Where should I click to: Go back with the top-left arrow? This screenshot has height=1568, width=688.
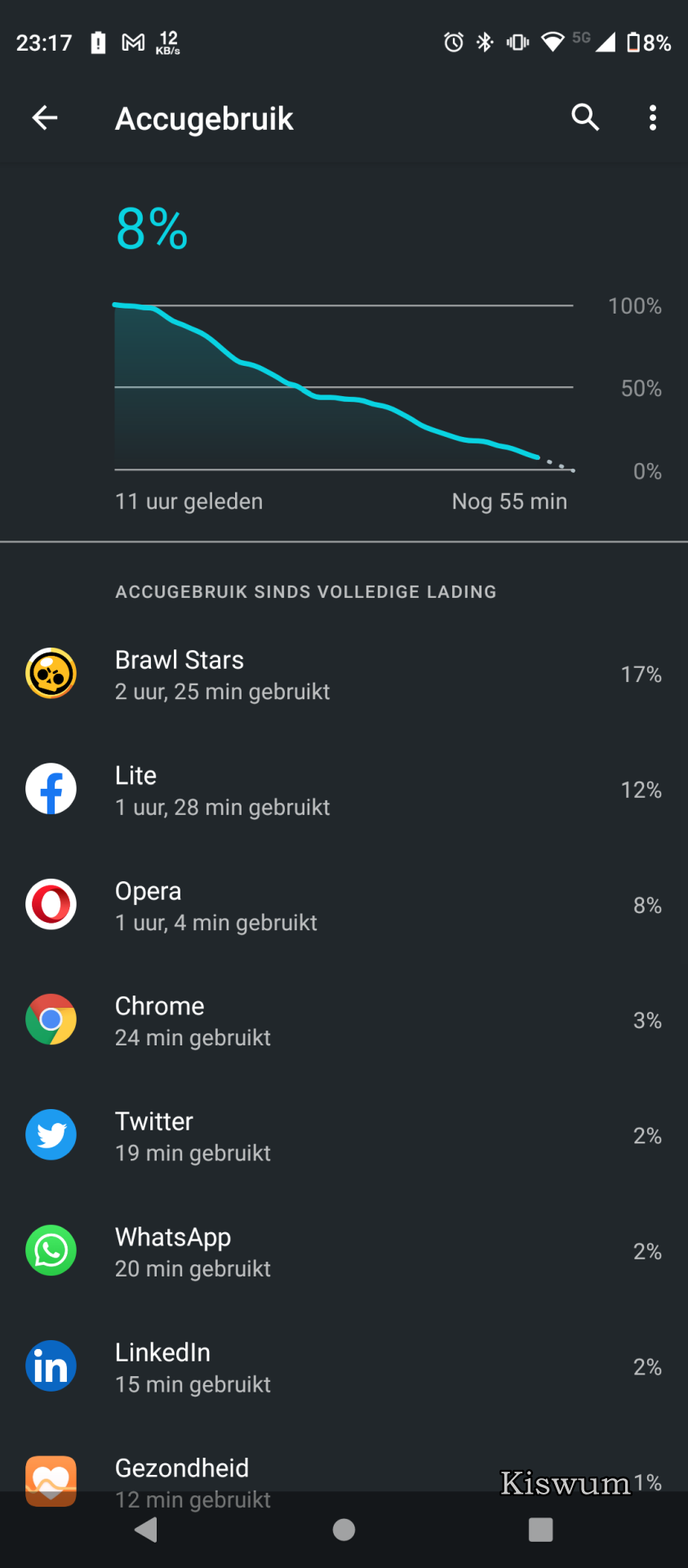pyautogui.click(x=45, y=118)
